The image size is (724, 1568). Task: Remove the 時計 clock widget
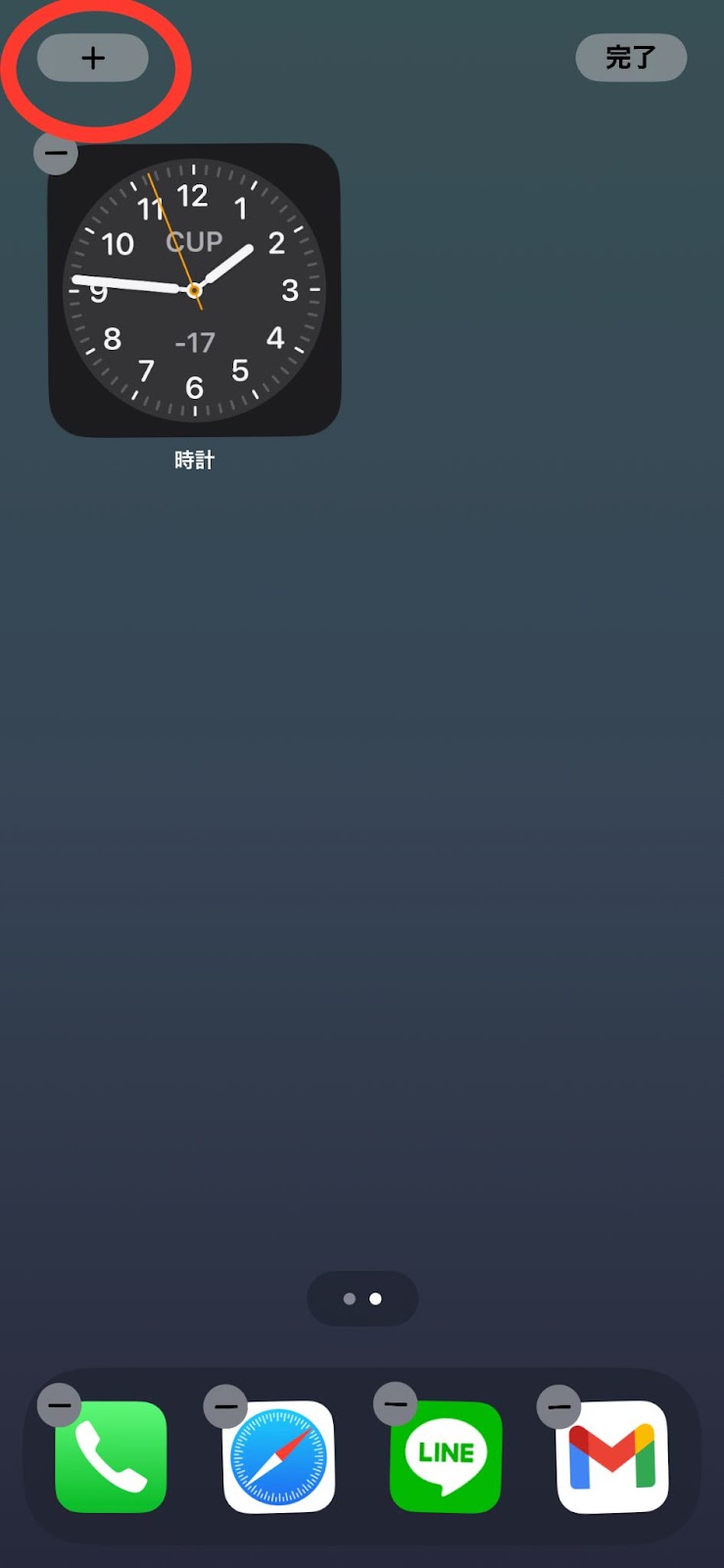tap(56, 154)
